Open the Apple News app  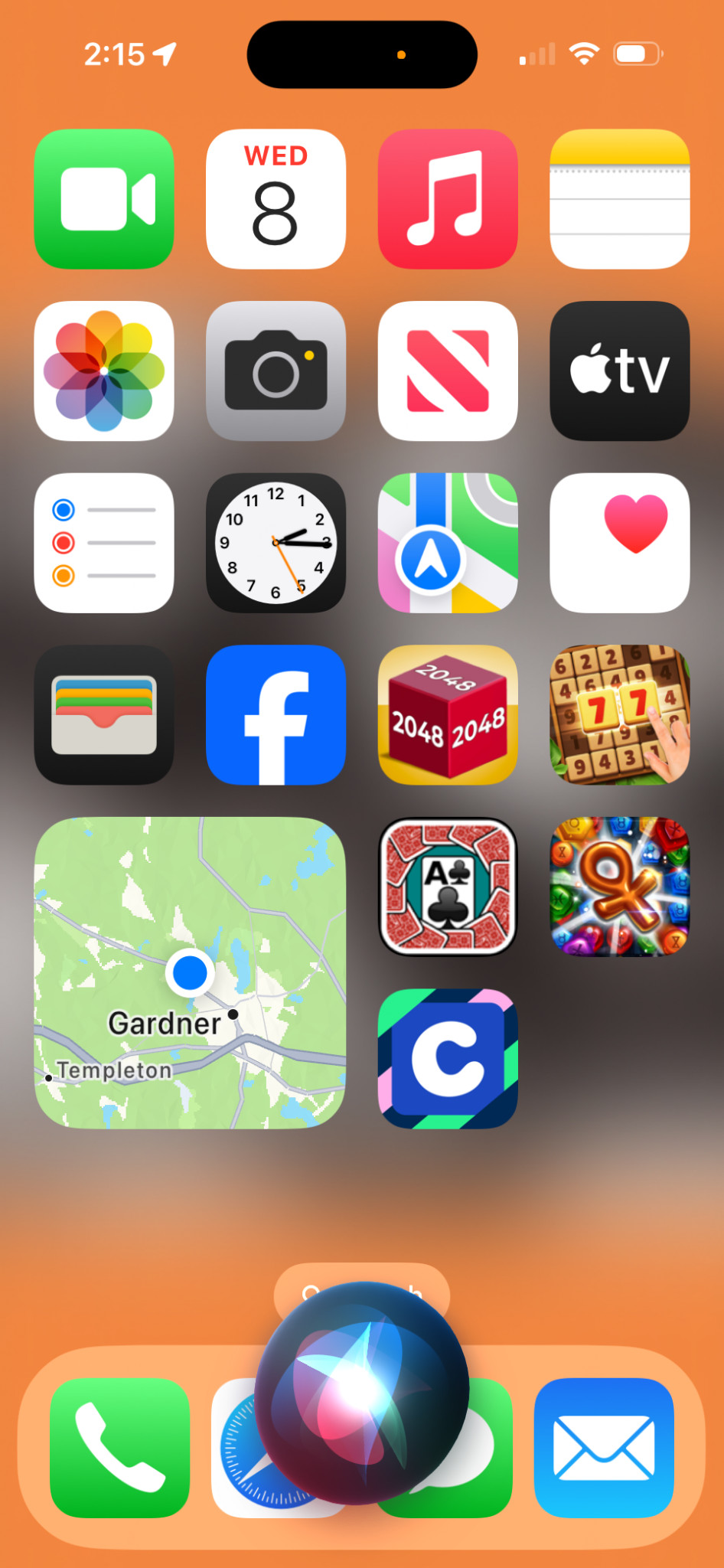[x=448, y=371]
